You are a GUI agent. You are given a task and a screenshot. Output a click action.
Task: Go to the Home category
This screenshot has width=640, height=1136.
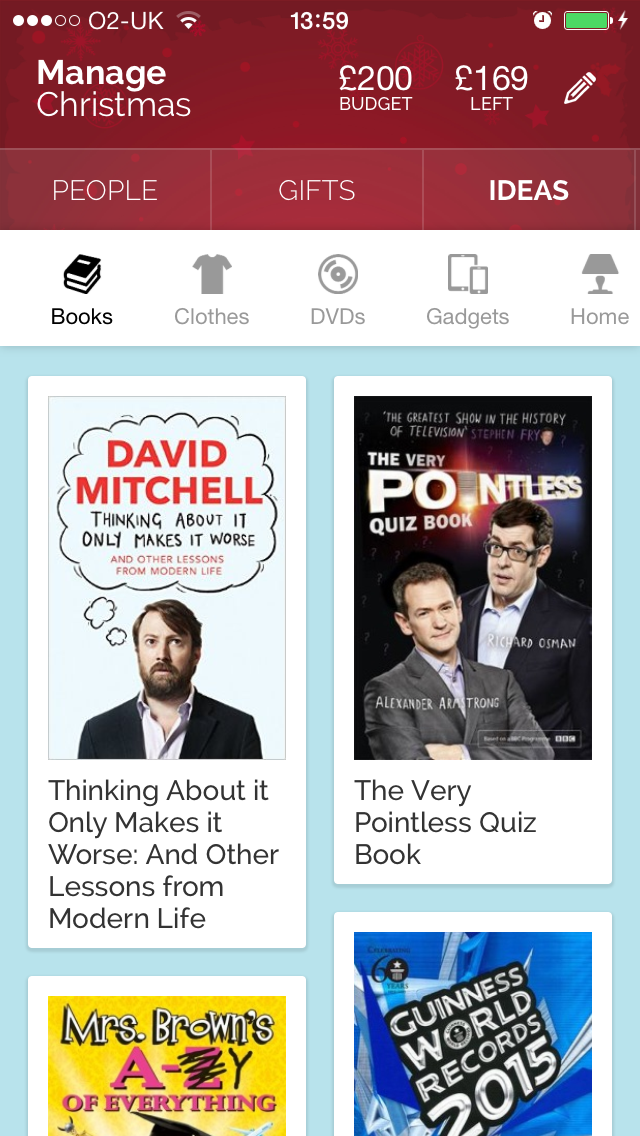click(599, 290)
